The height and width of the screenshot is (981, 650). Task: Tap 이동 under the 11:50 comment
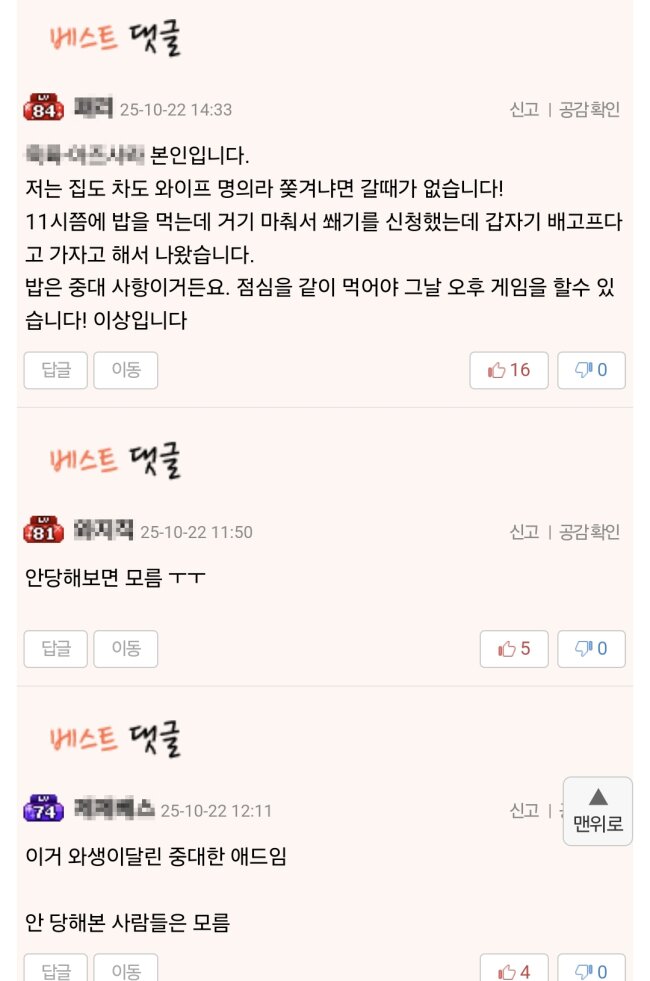[126, 649]
